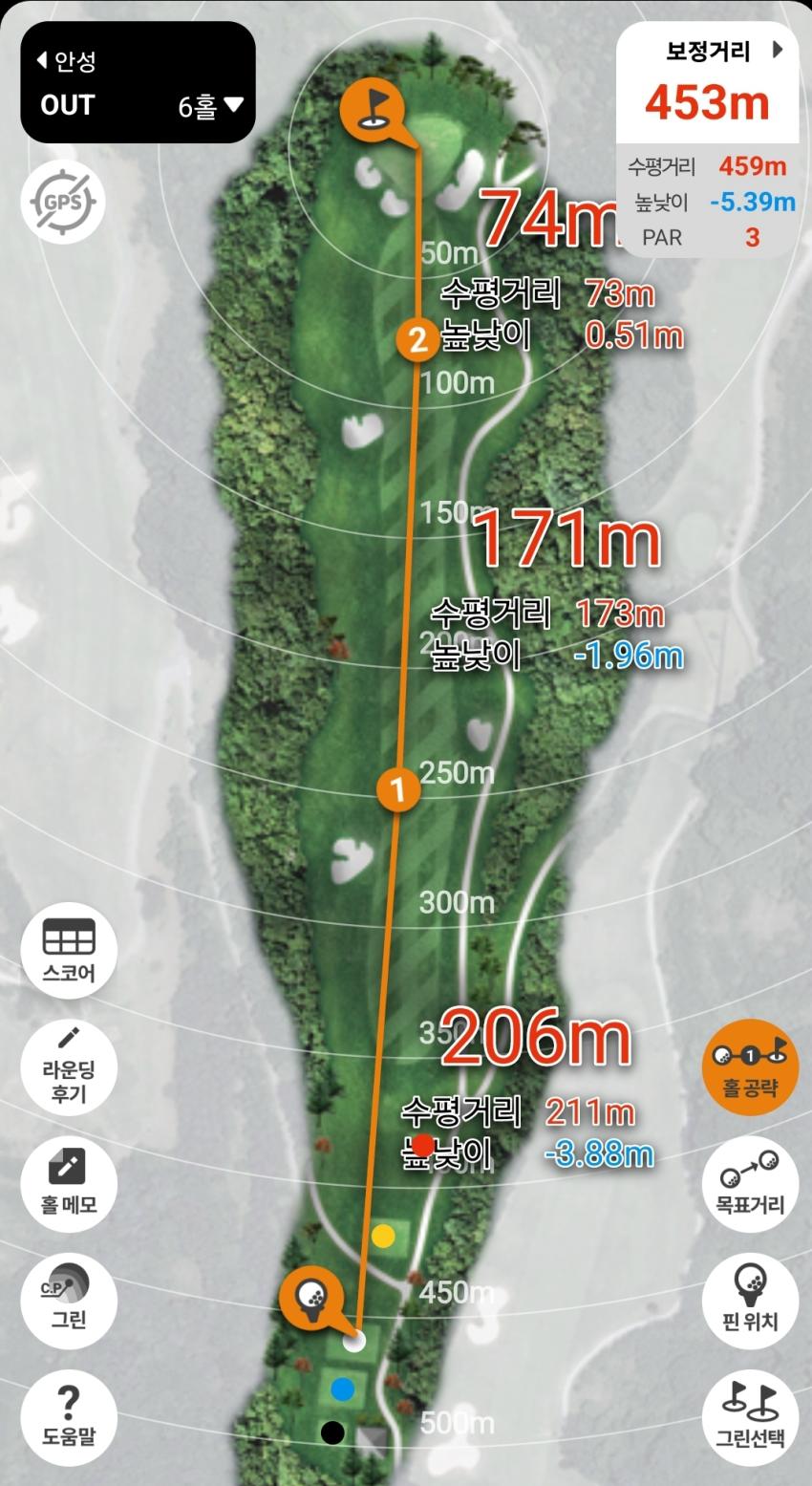Viewport: 812px width, 1486px height.
Task: Select waypoint marker 2 near the green
Action: (x=417, y=338)
